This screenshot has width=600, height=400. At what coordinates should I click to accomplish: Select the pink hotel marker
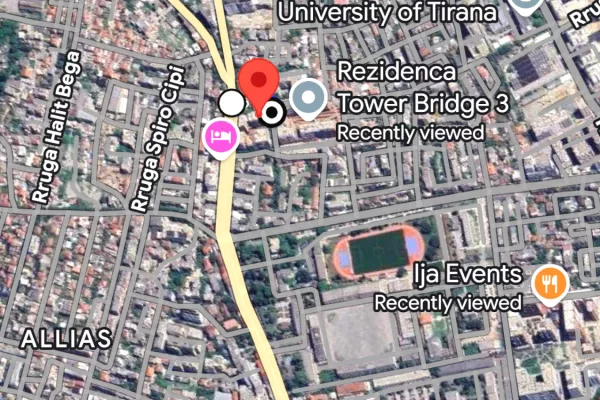point(220,137)
